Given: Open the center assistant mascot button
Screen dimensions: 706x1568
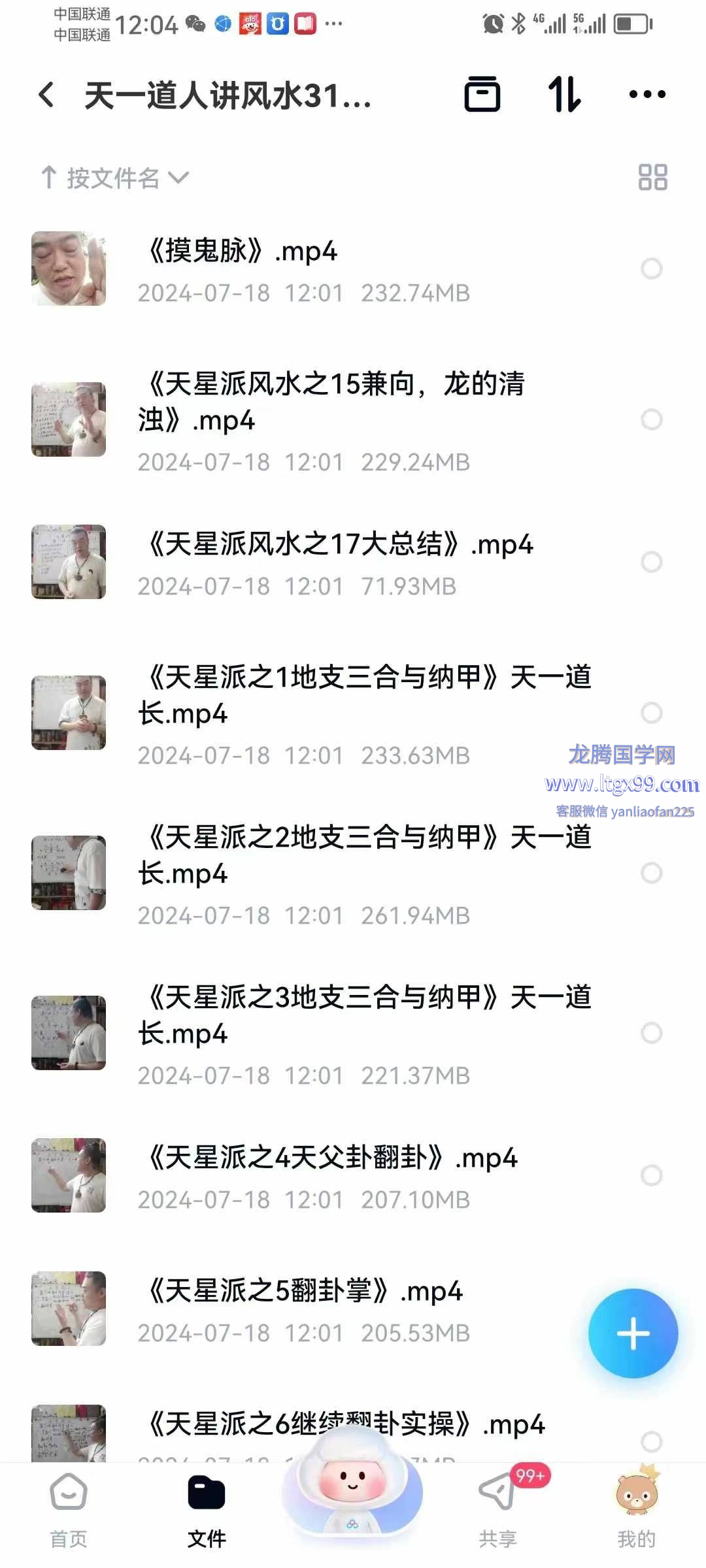Looking at the screenshot, I should point(352,1484).
